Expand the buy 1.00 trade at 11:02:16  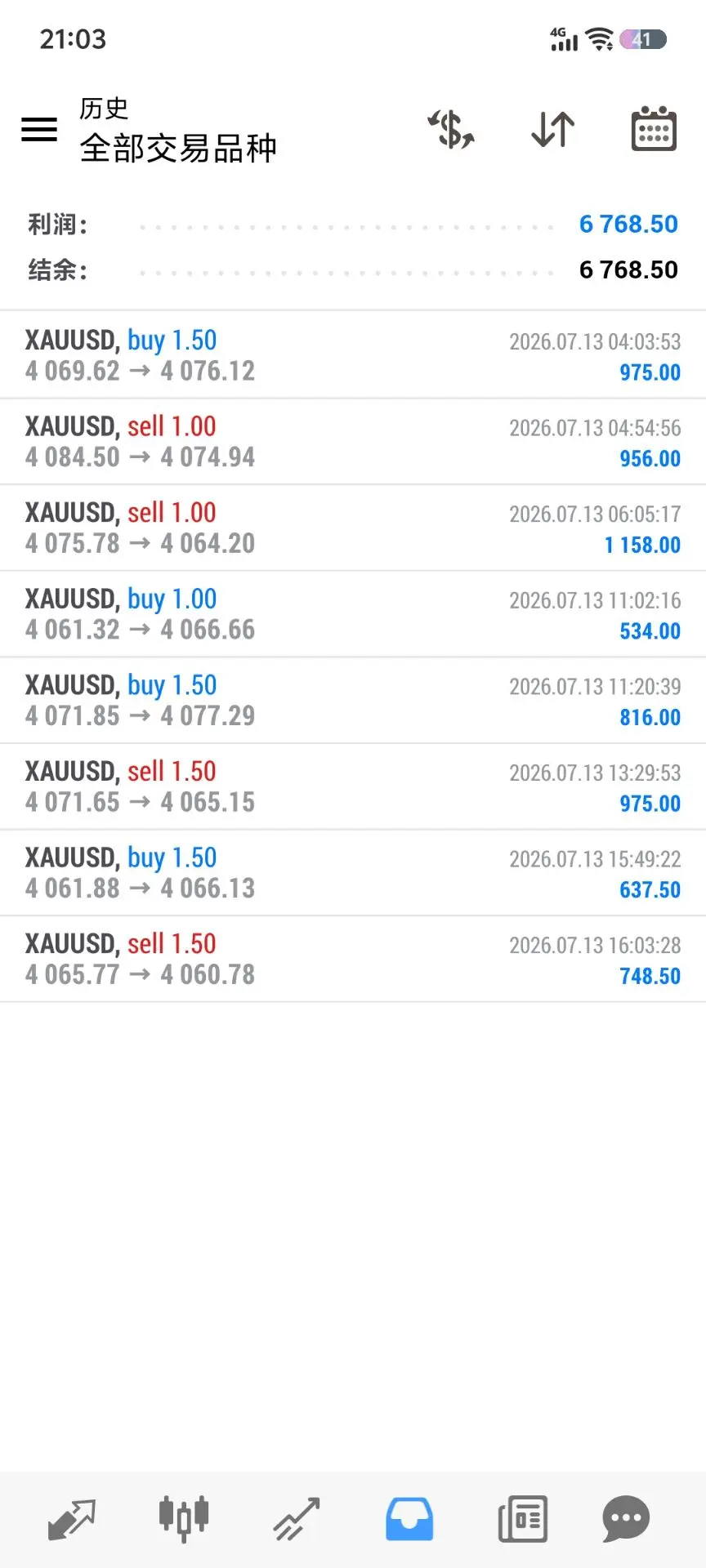point(353,614)
